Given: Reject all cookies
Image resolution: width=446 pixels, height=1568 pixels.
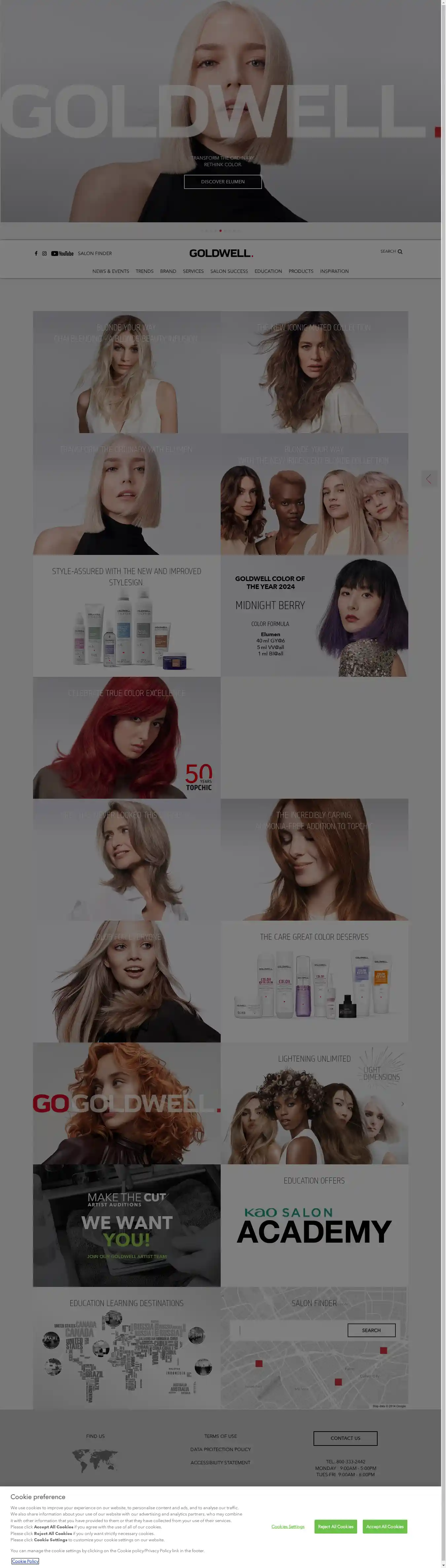Looking at the screenshot, I should (x=335, y=1526).
